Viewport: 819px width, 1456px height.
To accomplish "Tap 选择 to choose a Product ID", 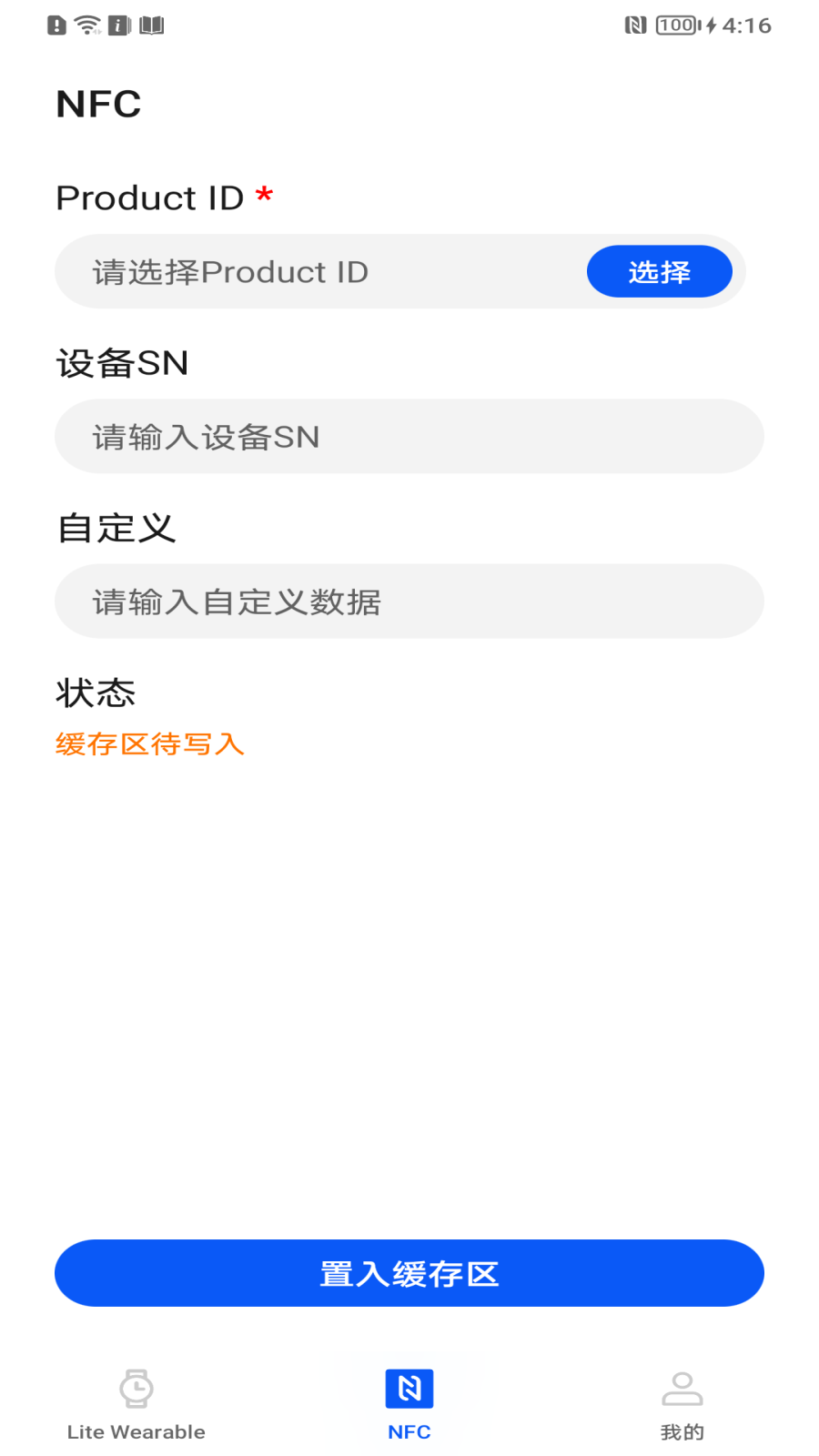I will 659,271.
